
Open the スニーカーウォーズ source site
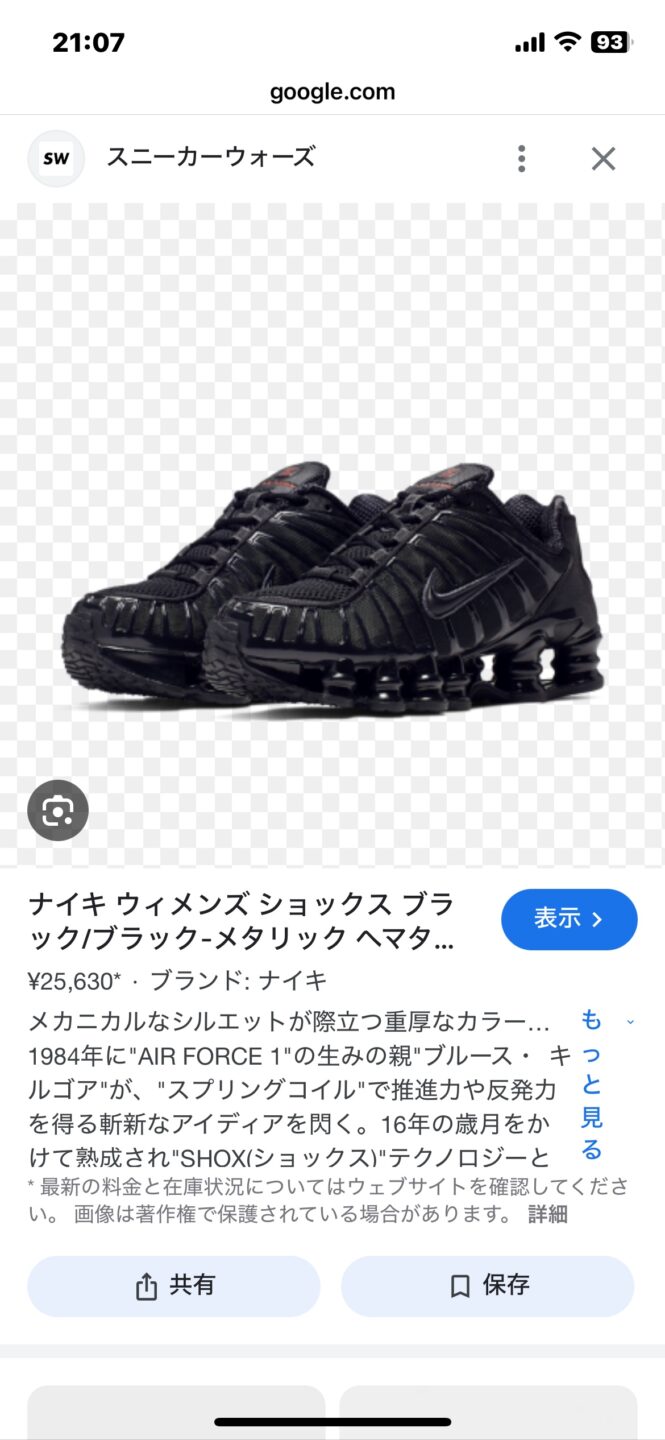210,157
